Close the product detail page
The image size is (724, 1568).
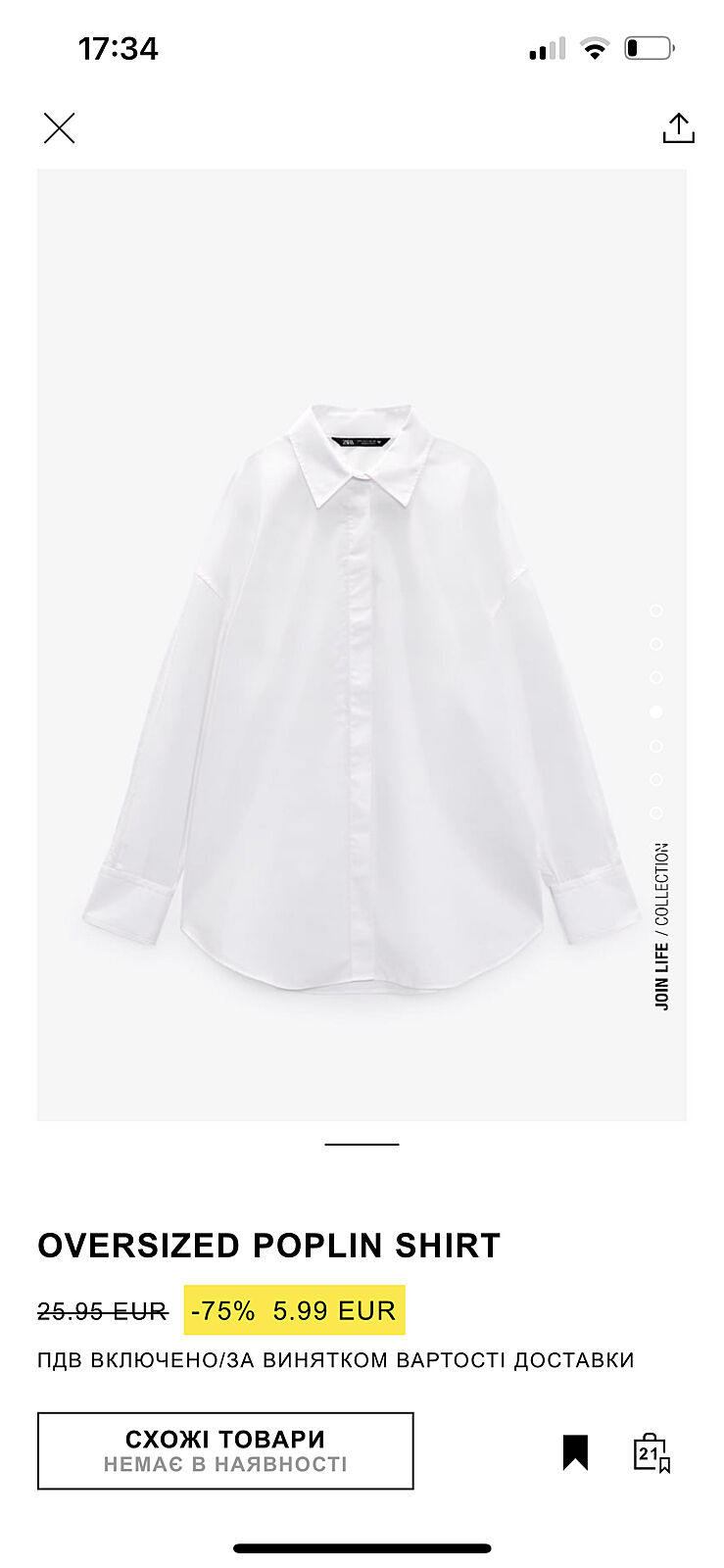coord(60,128)
